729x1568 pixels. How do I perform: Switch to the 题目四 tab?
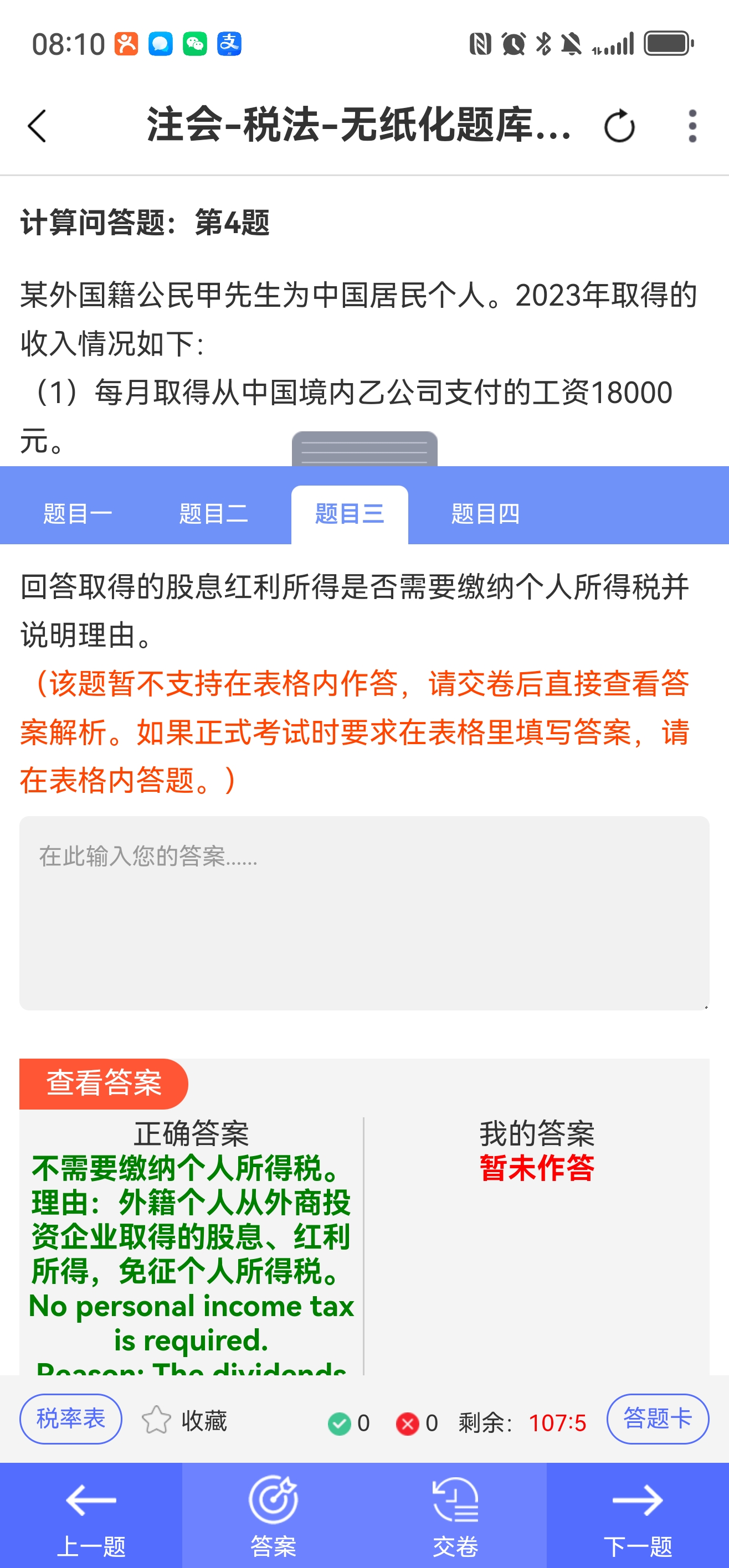pyautogui.click(x=485, y=514)
